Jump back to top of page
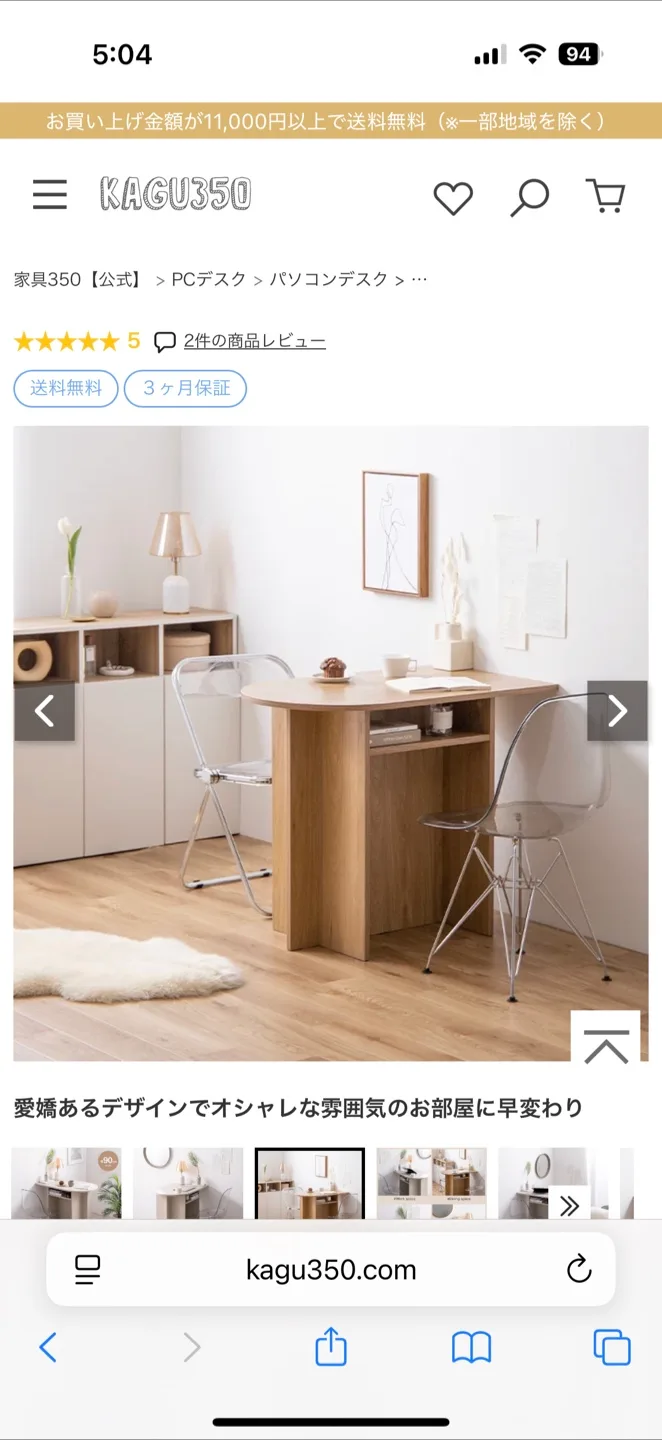The width and height of the screenshot is (662, 1440). pyautogui.click(x=605, y=1042)
